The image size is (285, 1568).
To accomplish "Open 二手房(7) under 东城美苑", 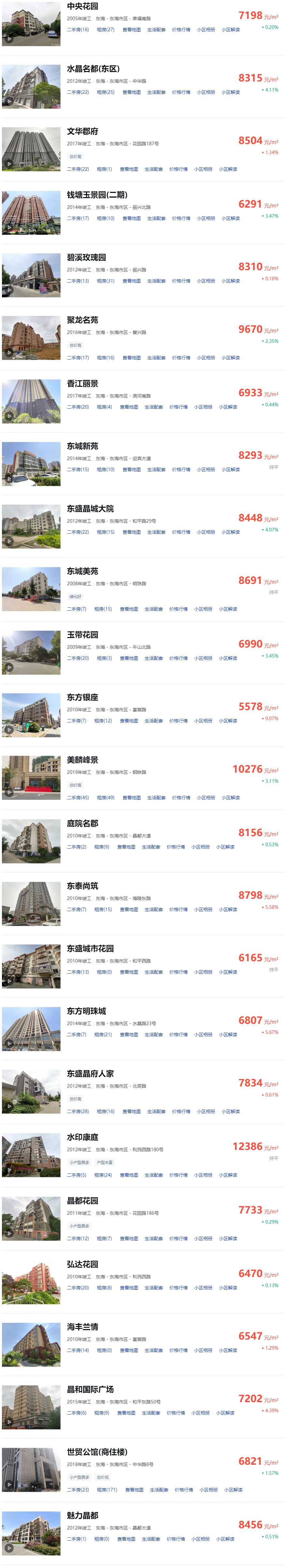I will tap(76, 609).
